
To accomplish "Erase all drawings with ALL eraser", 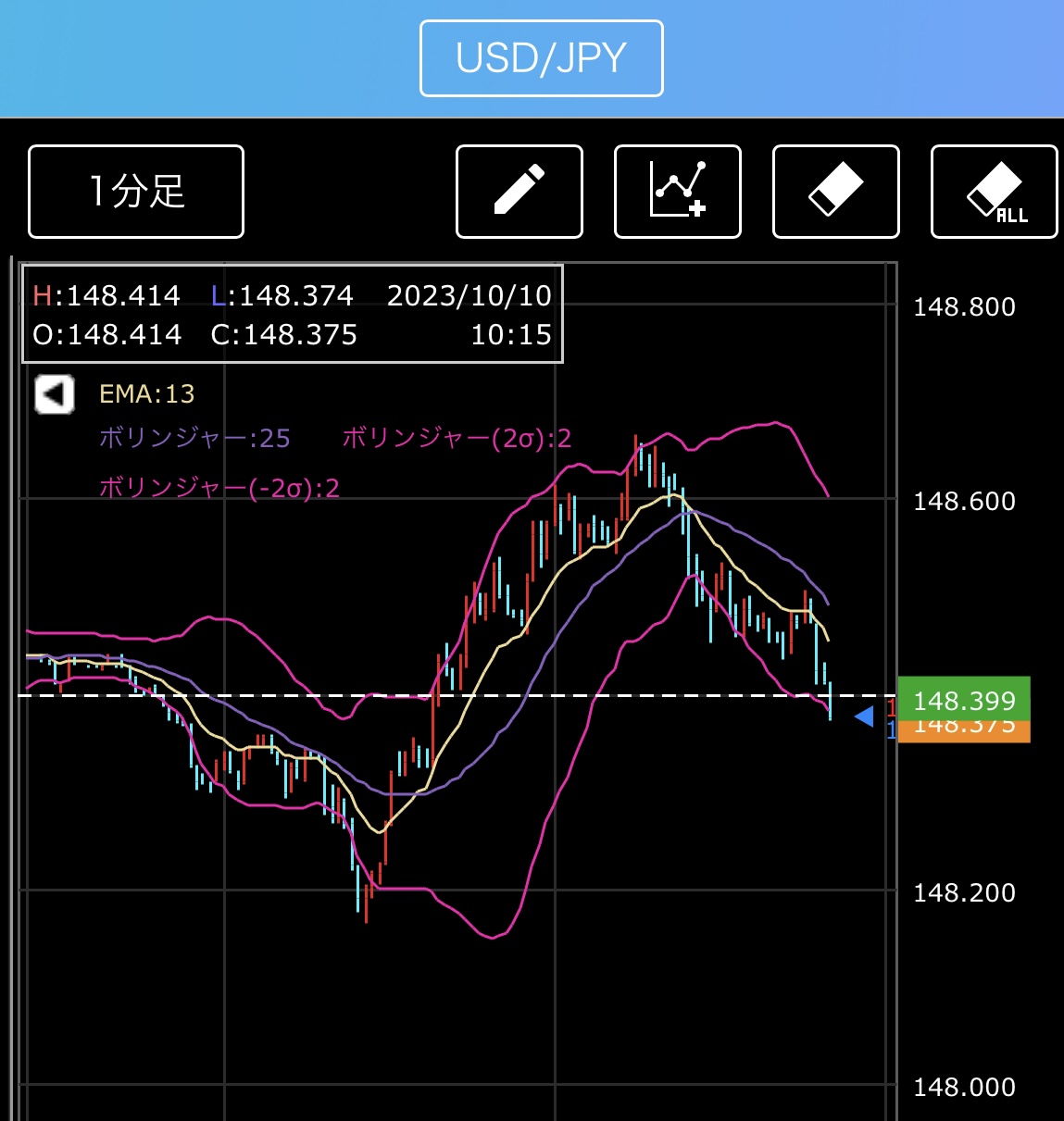I will (994, 192).
